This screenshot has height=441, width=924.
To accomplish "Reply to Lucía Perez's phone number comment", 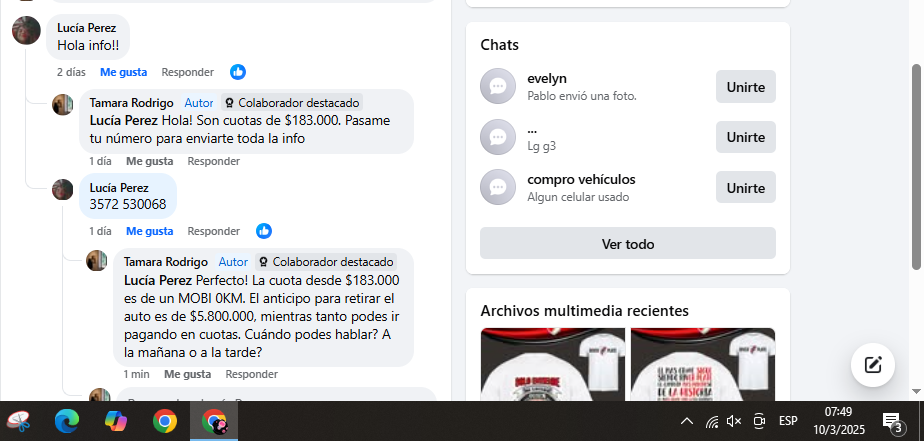I will pyautogui.click(x=213, y=231).
